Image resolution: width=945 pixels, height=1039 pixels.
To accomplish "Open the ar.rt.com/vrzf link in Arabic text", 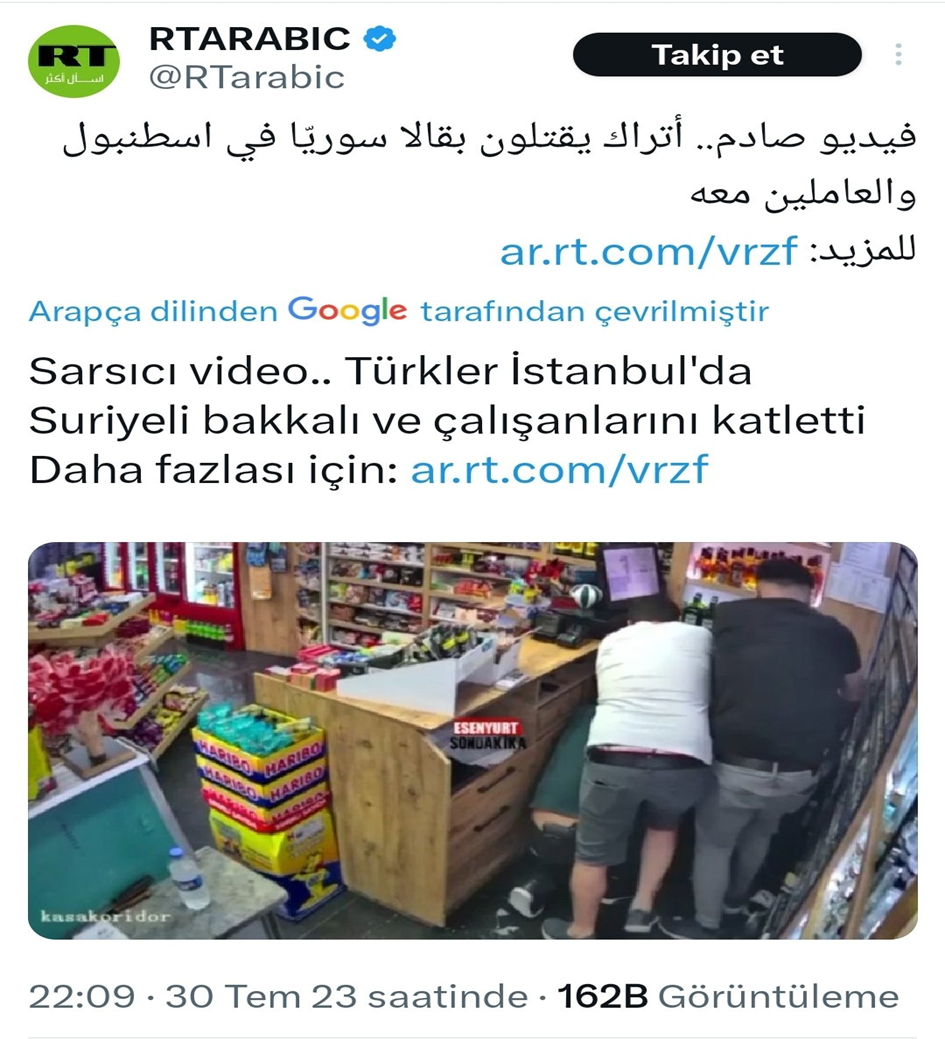I will pyautogui.click(x=649, y=251).
